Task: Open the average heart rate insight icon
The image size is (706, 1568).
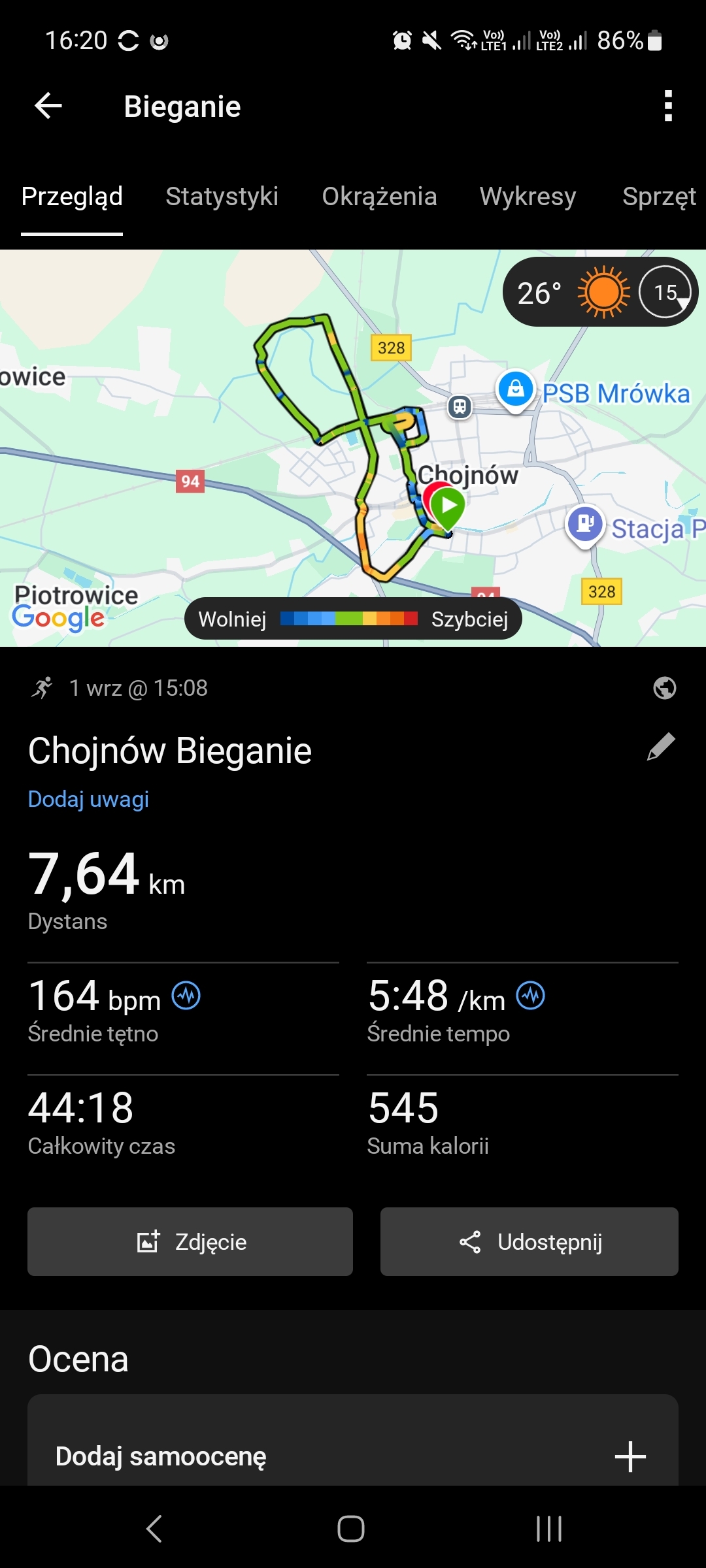Action: [186, 996]
